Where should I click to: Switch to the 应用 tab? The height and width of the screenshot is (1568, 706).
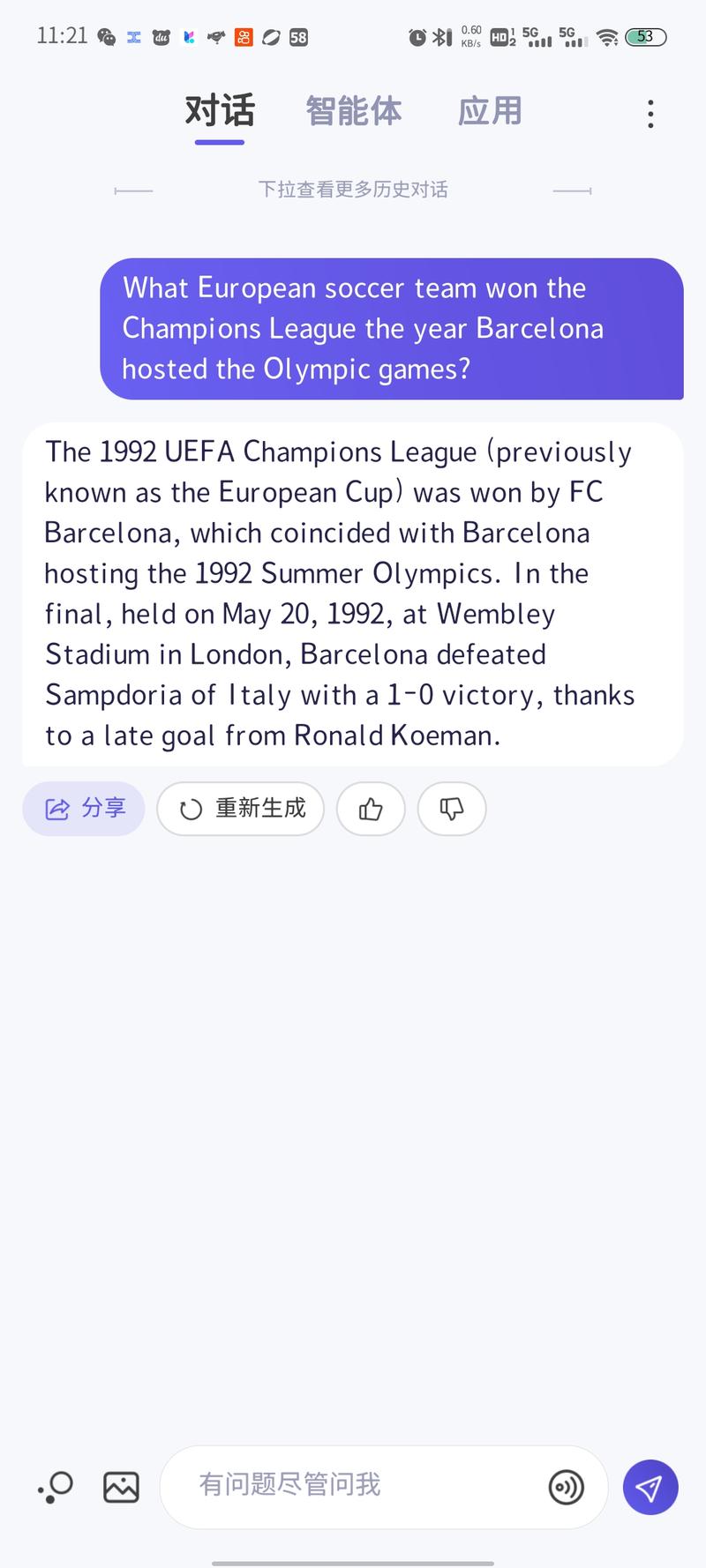click(490, 112)
